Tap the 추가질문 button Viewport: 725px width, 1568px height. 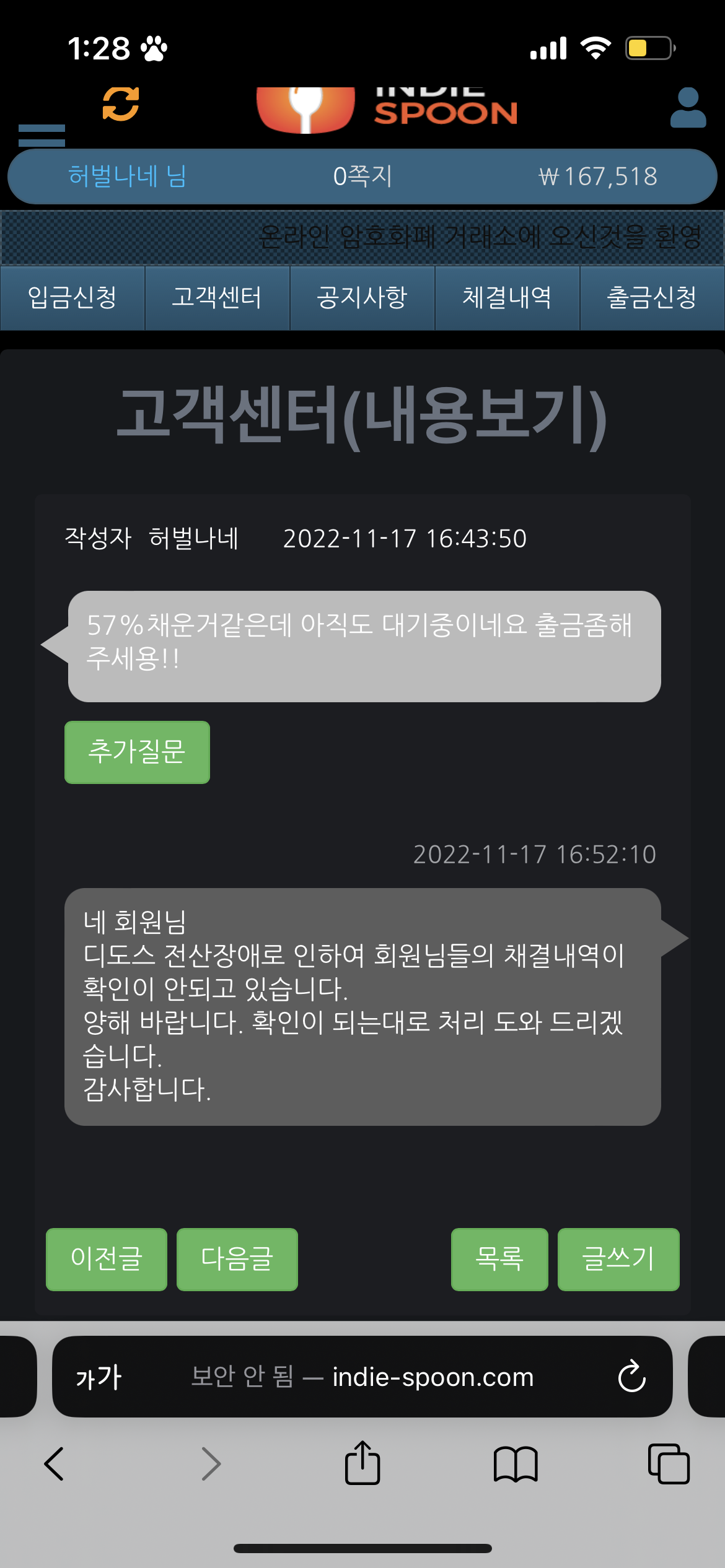point(137,752)
